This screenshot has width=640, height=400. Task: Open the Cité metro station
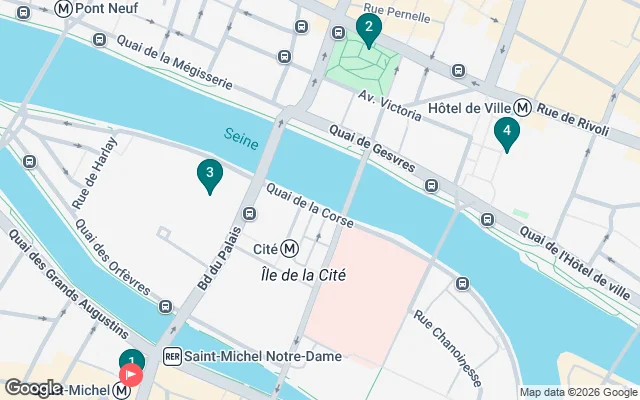(x=290, y=248)
